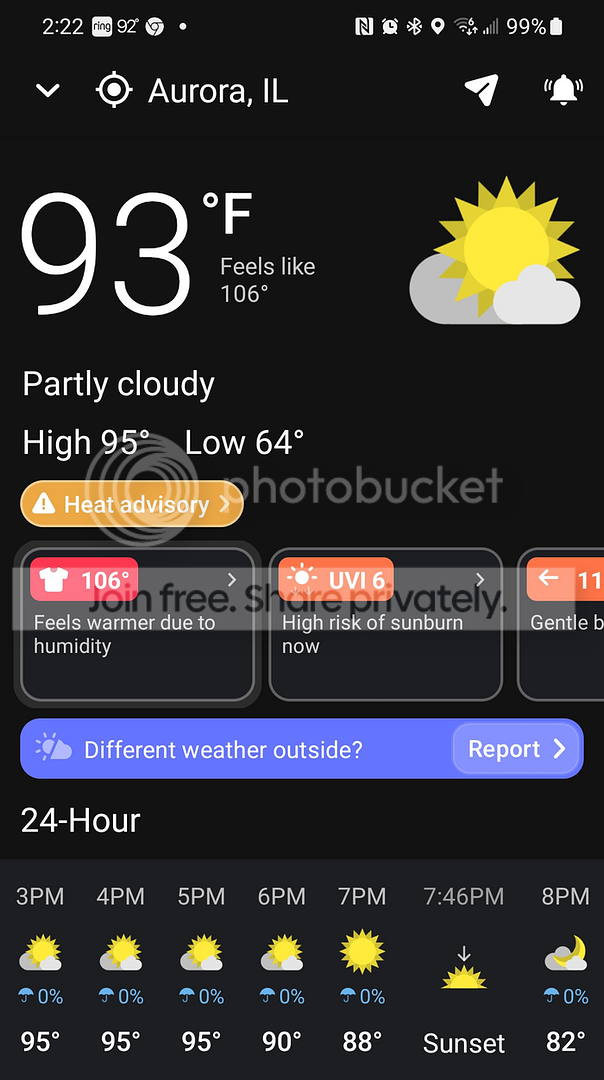Open the Heat advisory alert
The image size is (604, 1080).
[x=132, y=504]
